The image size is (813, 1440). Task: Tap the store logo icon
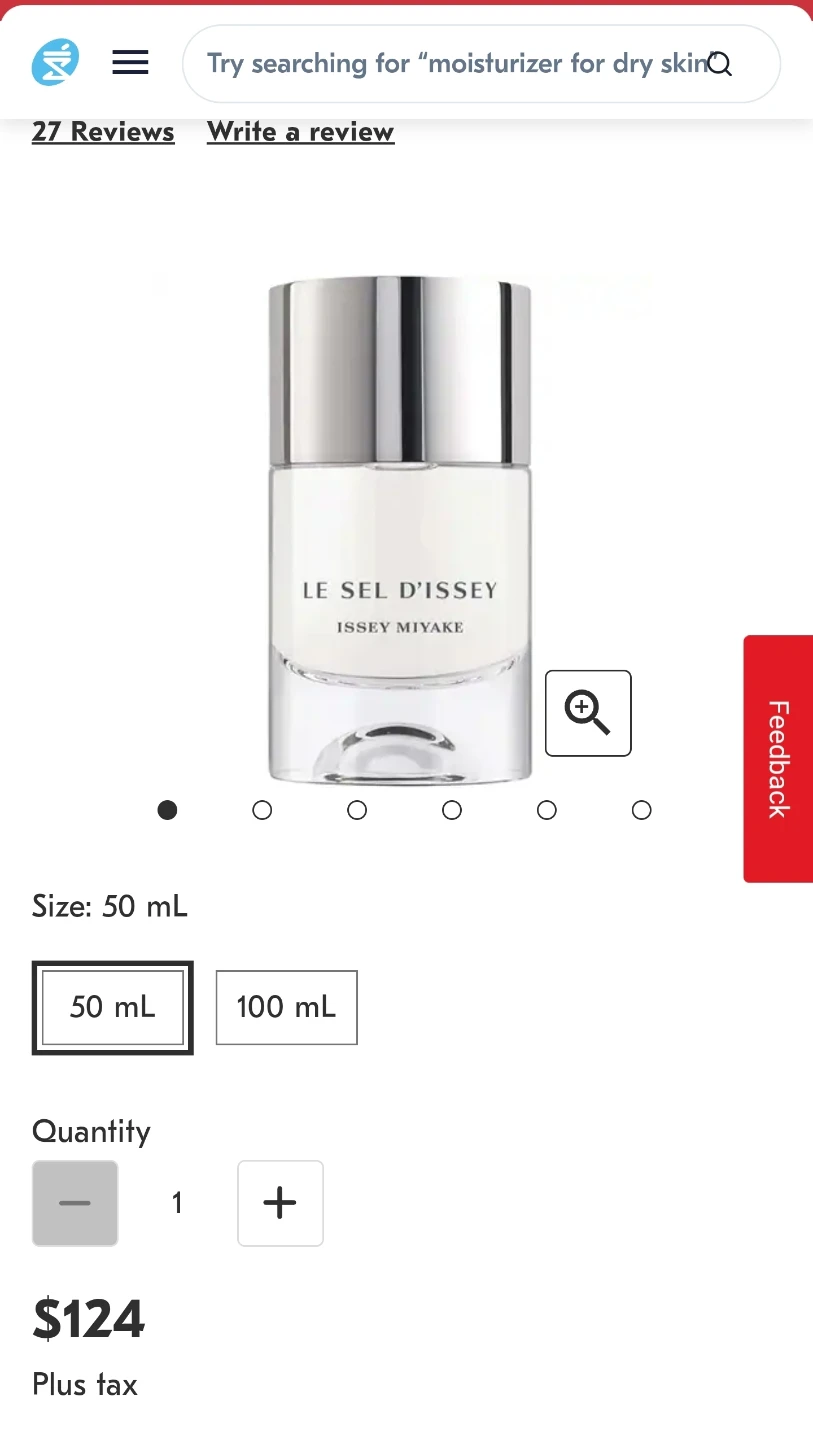point(55,62)
